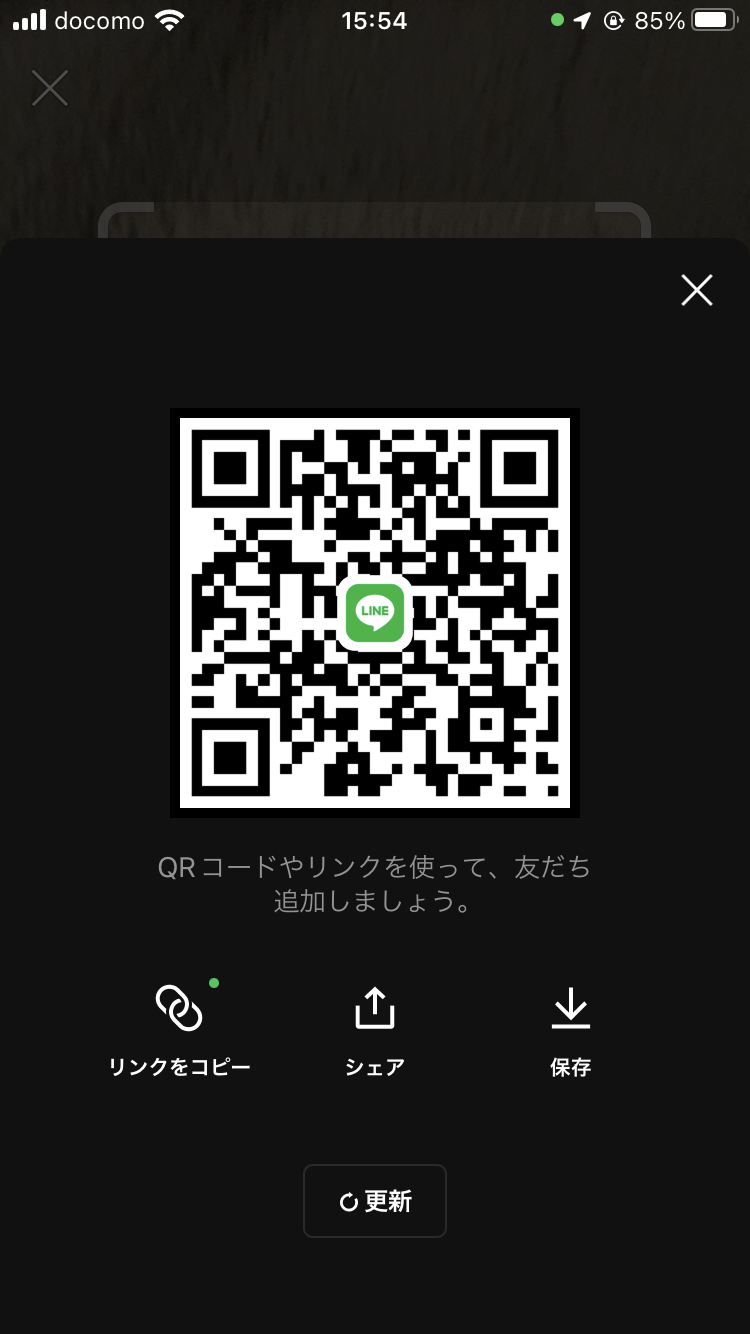
Task: Copy the friend-add link (リンクをコピー)
Action: coord(179,1029)
